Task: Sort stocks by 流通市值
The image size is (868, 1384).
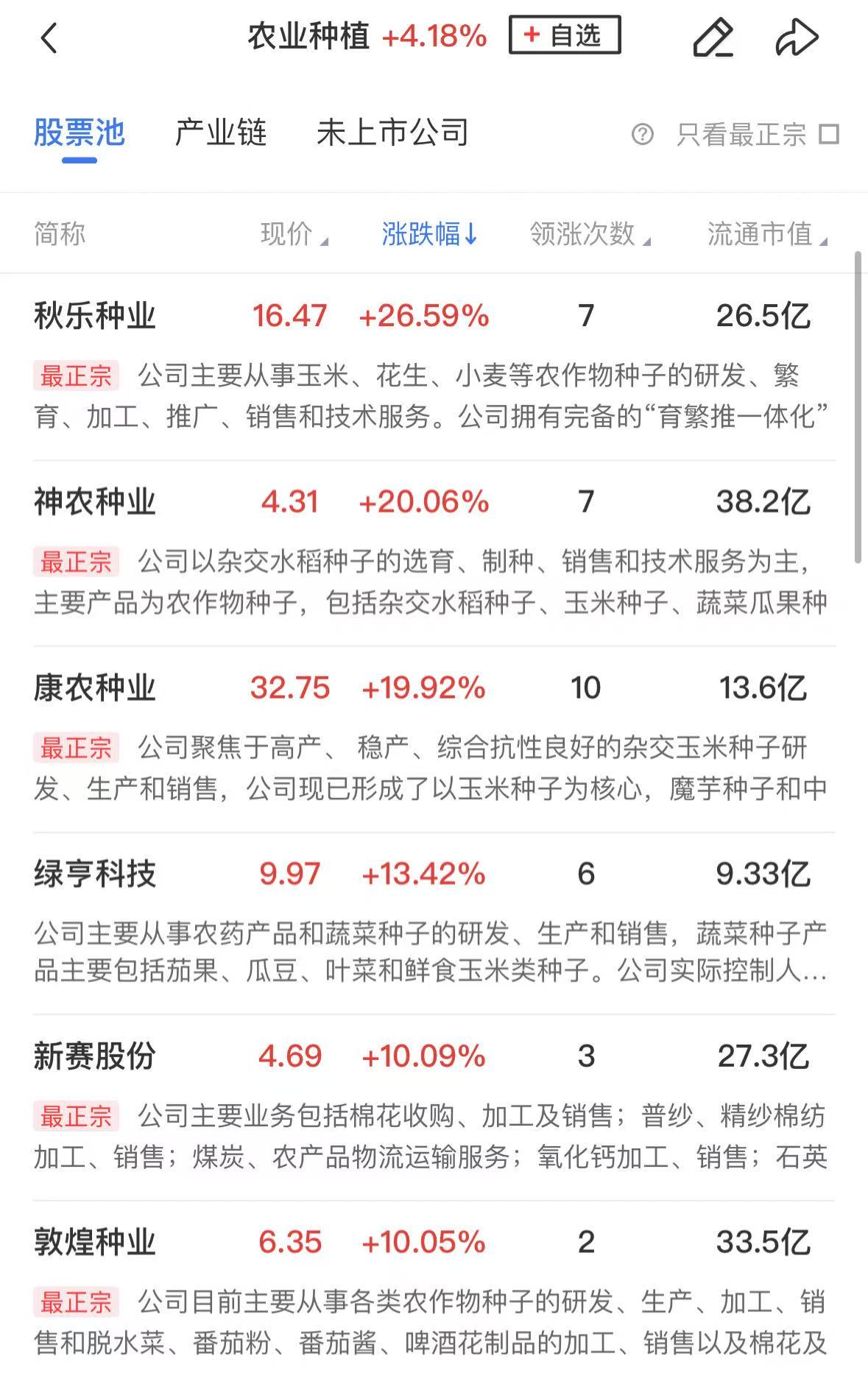Action: 766,234
